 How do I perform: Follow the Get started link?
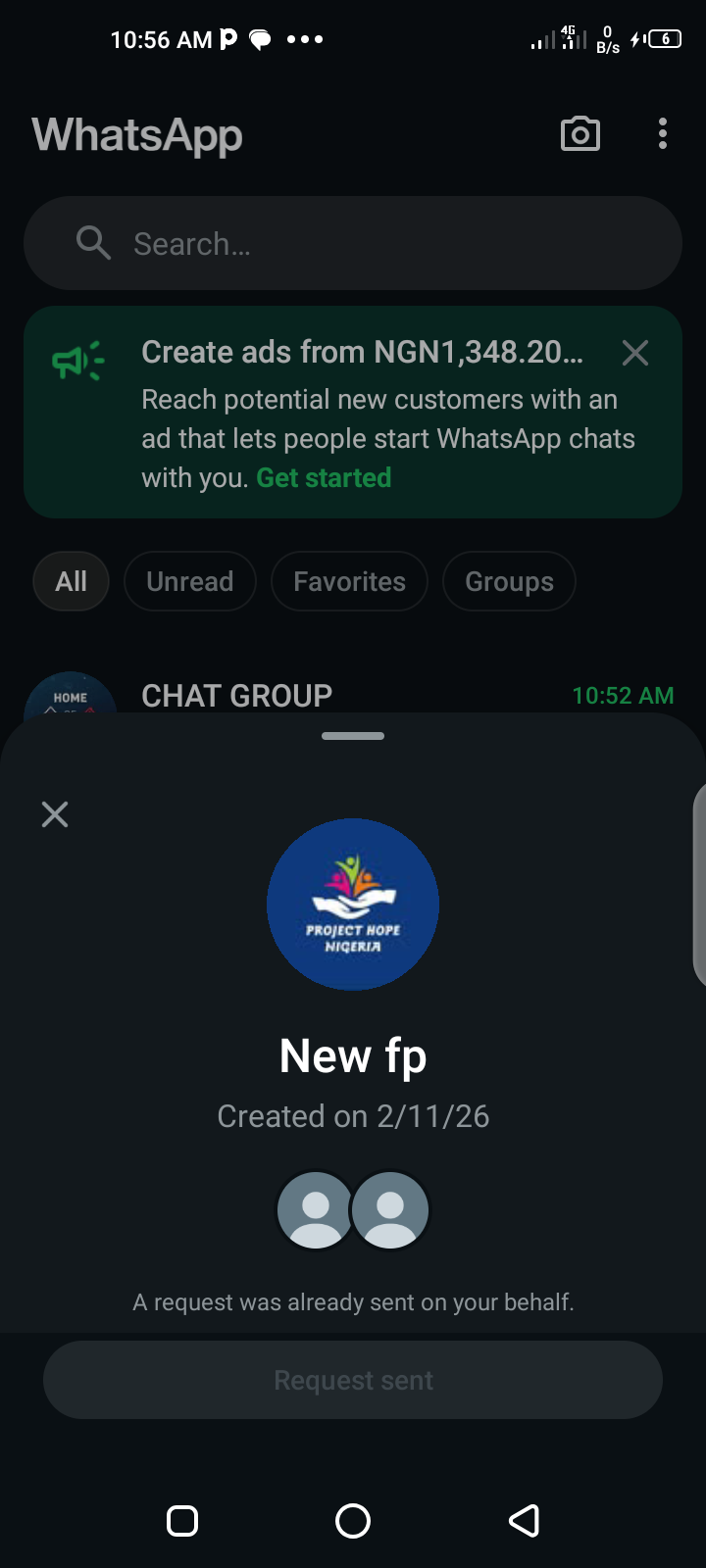(x=324, y=478)
